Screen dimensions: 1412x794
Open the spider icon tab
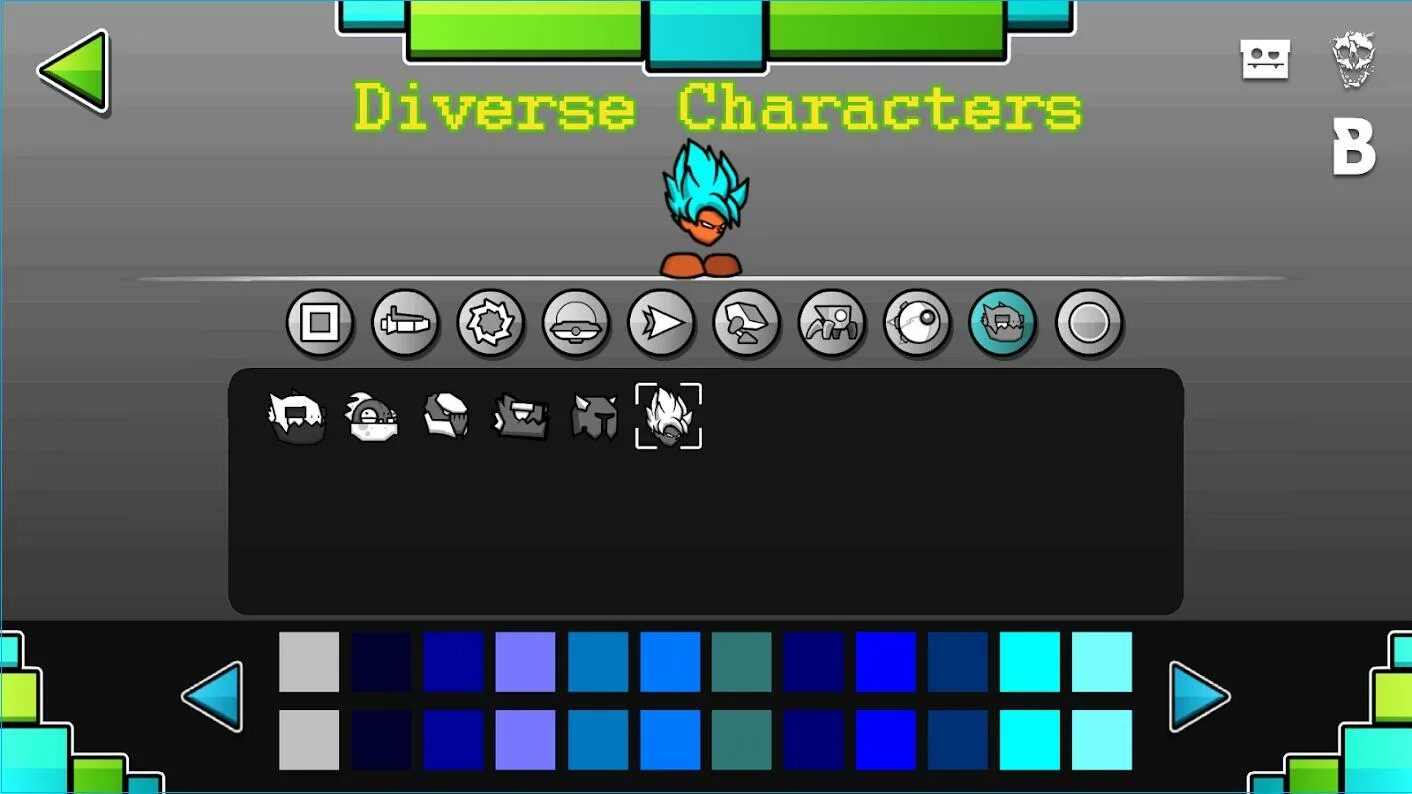point(832,323)
